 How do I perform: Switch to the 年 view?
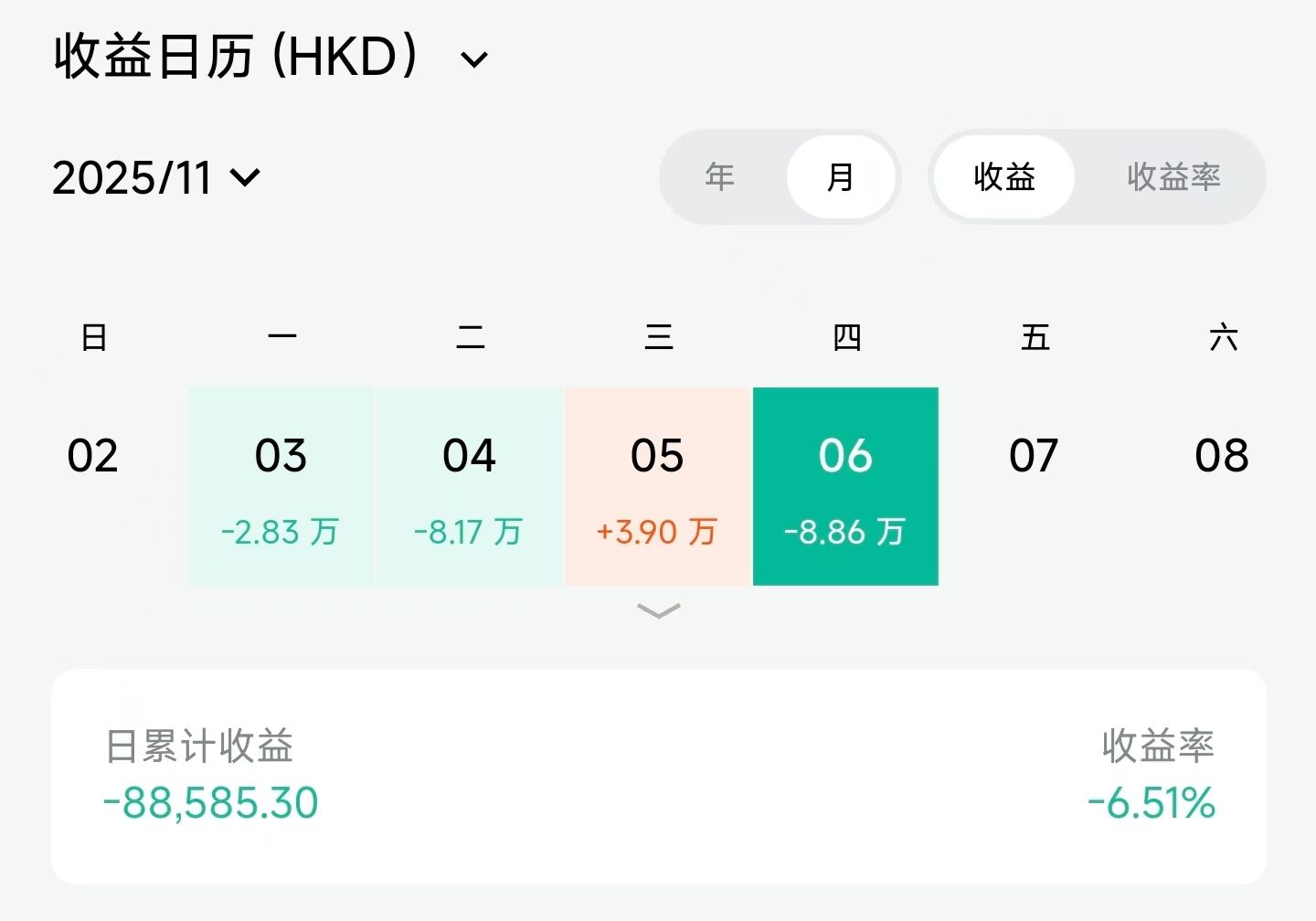click(720, 176)
